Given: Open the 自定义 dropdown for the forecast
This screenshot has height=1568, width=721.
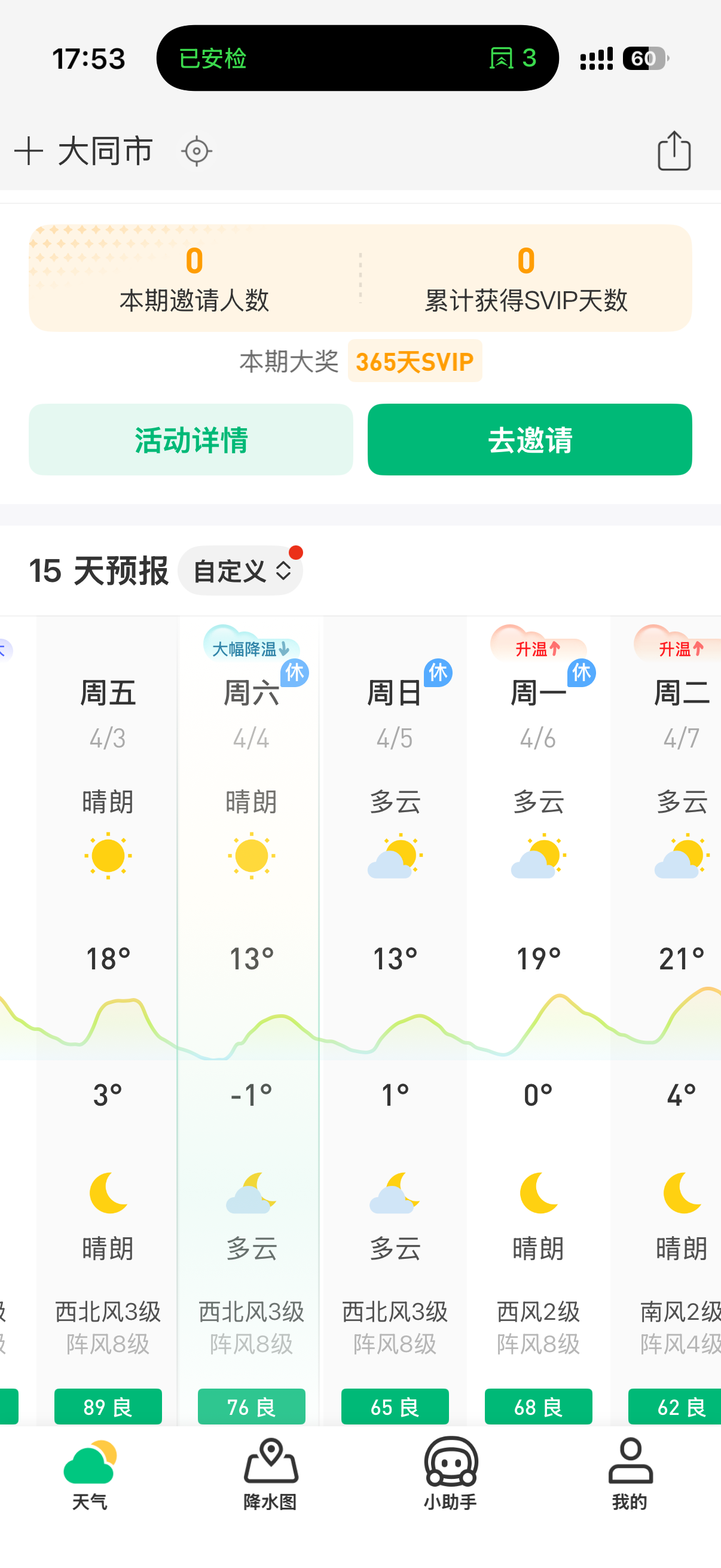Looking at the screenshot, I should coord(240,571).
